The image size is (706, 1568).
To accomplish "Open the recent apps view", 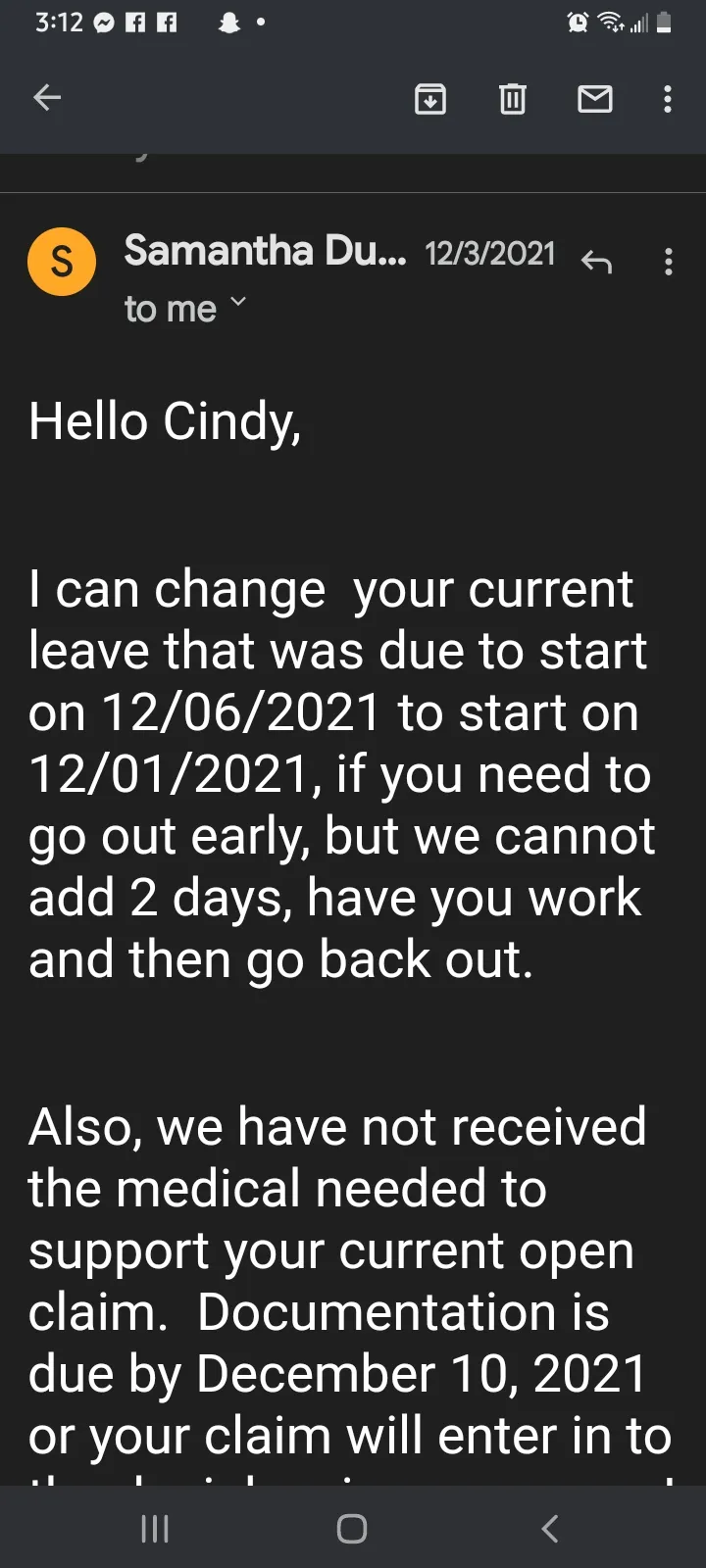I will pos(155,1529).
